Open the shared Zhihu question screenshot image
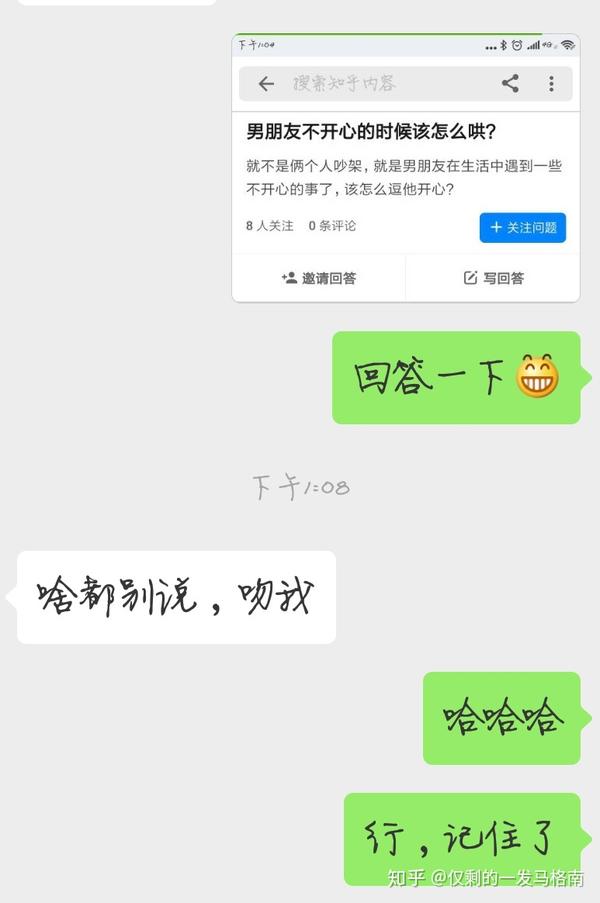The image size is (600, 903). tap(405, 167)
